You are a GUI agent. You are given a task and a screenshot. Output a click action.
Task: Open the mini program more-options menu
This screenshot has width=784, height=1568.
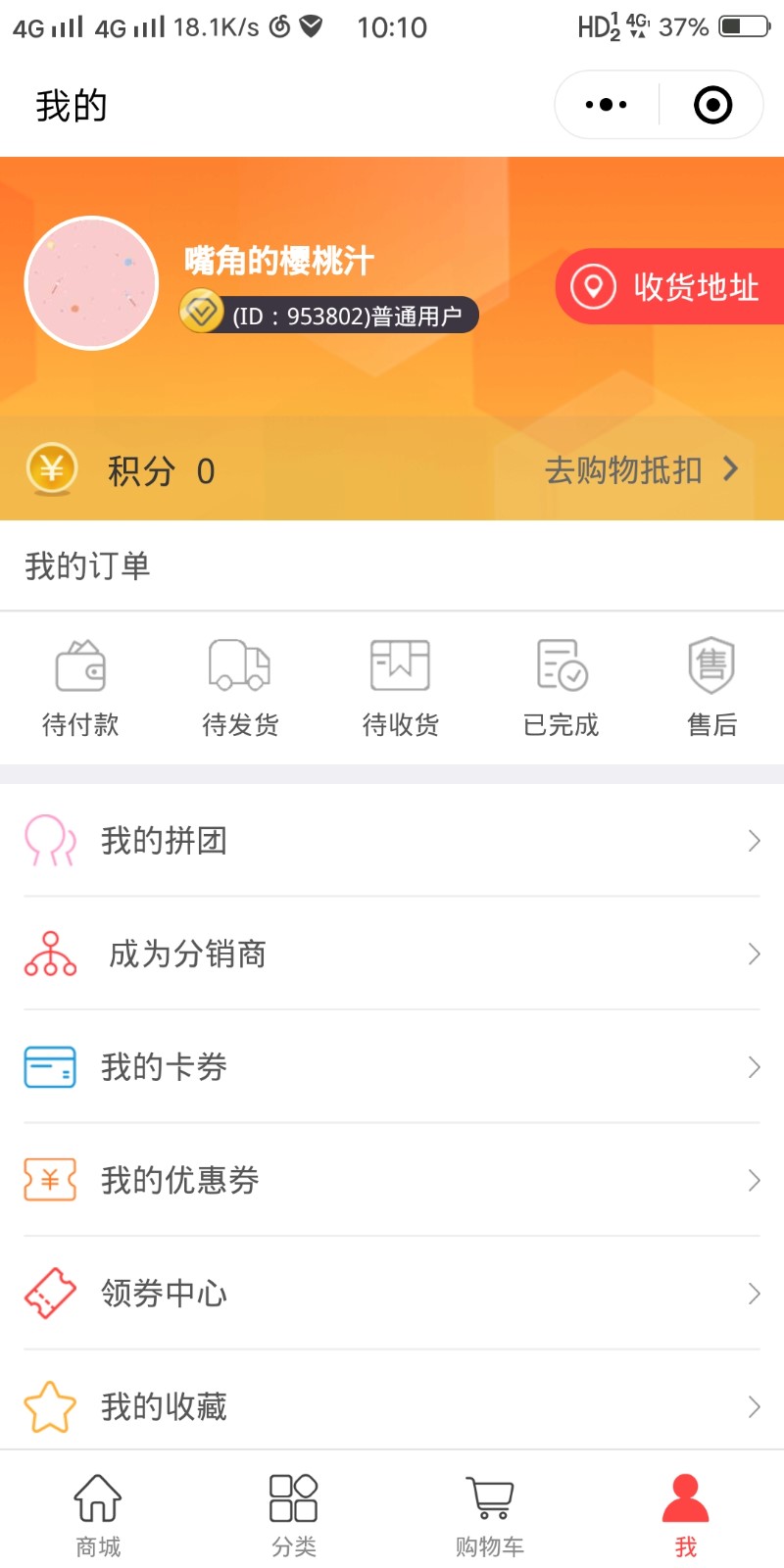(x=606, y=105)
